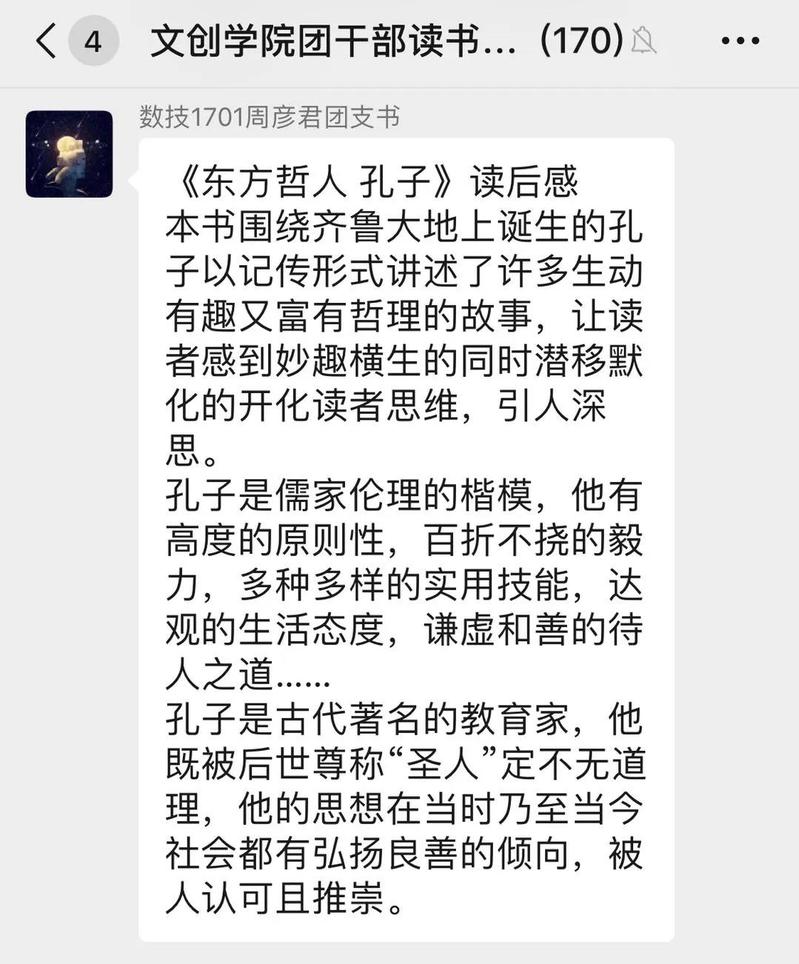Open 周彦君's profile avatar
The image size is (799, 964).
coord(68,154)
